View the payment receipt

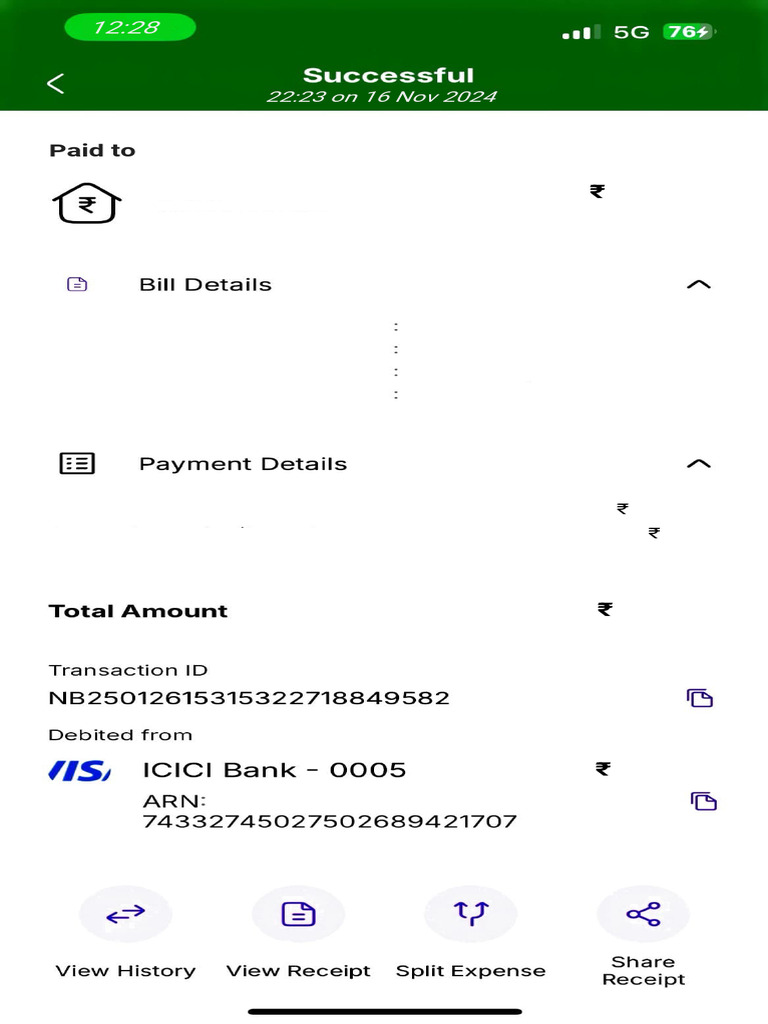[x=298, y=914]
